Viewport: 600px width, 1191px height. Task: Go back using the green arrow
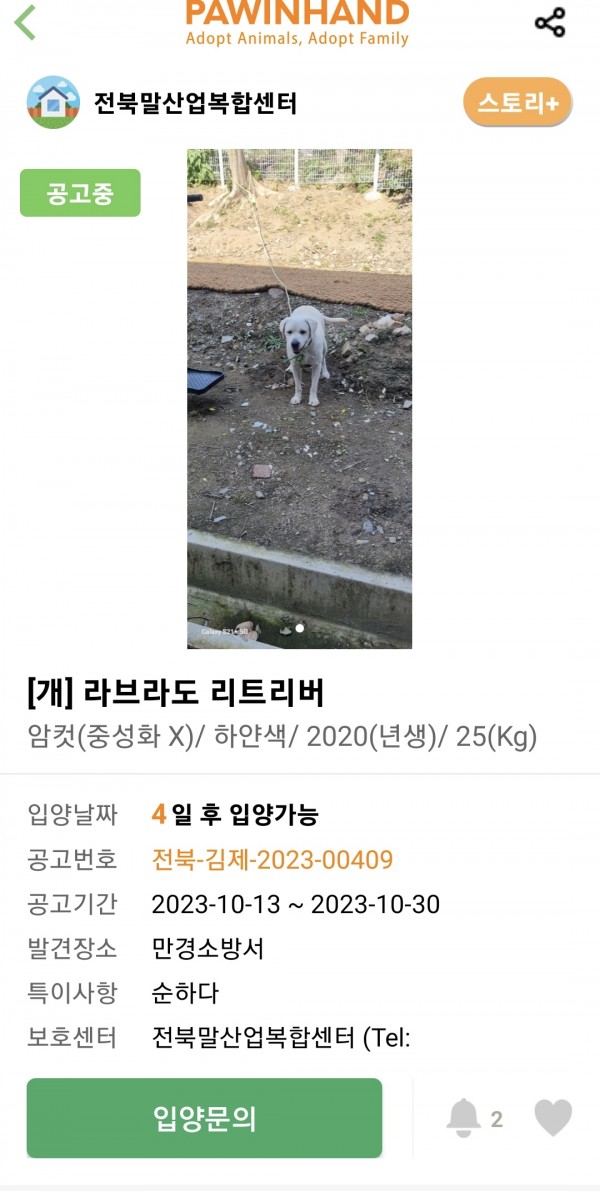click(25, 22)
